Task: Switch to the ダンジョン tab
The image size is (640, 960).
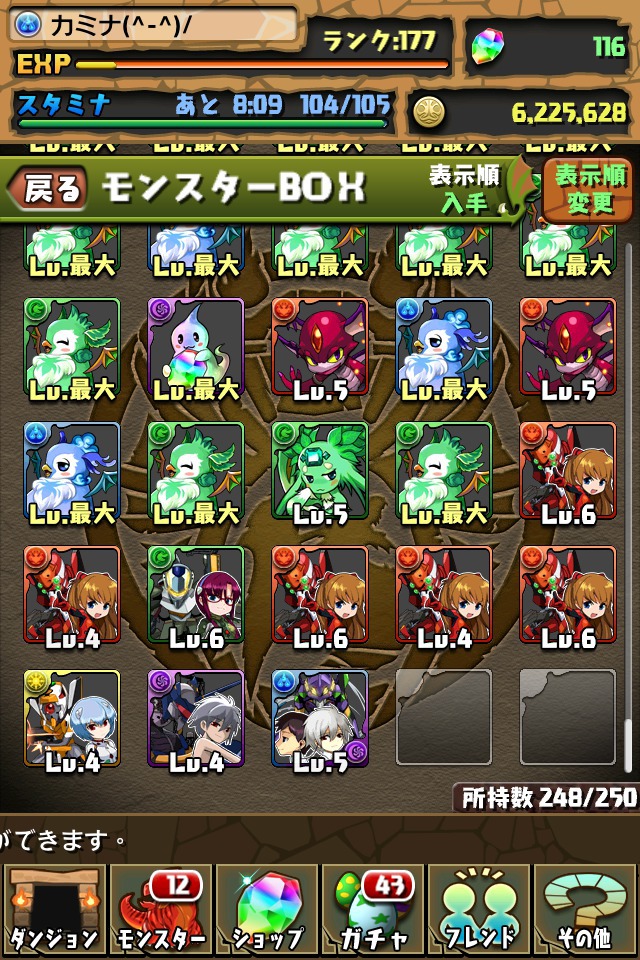Action: [x=53, y=911]
